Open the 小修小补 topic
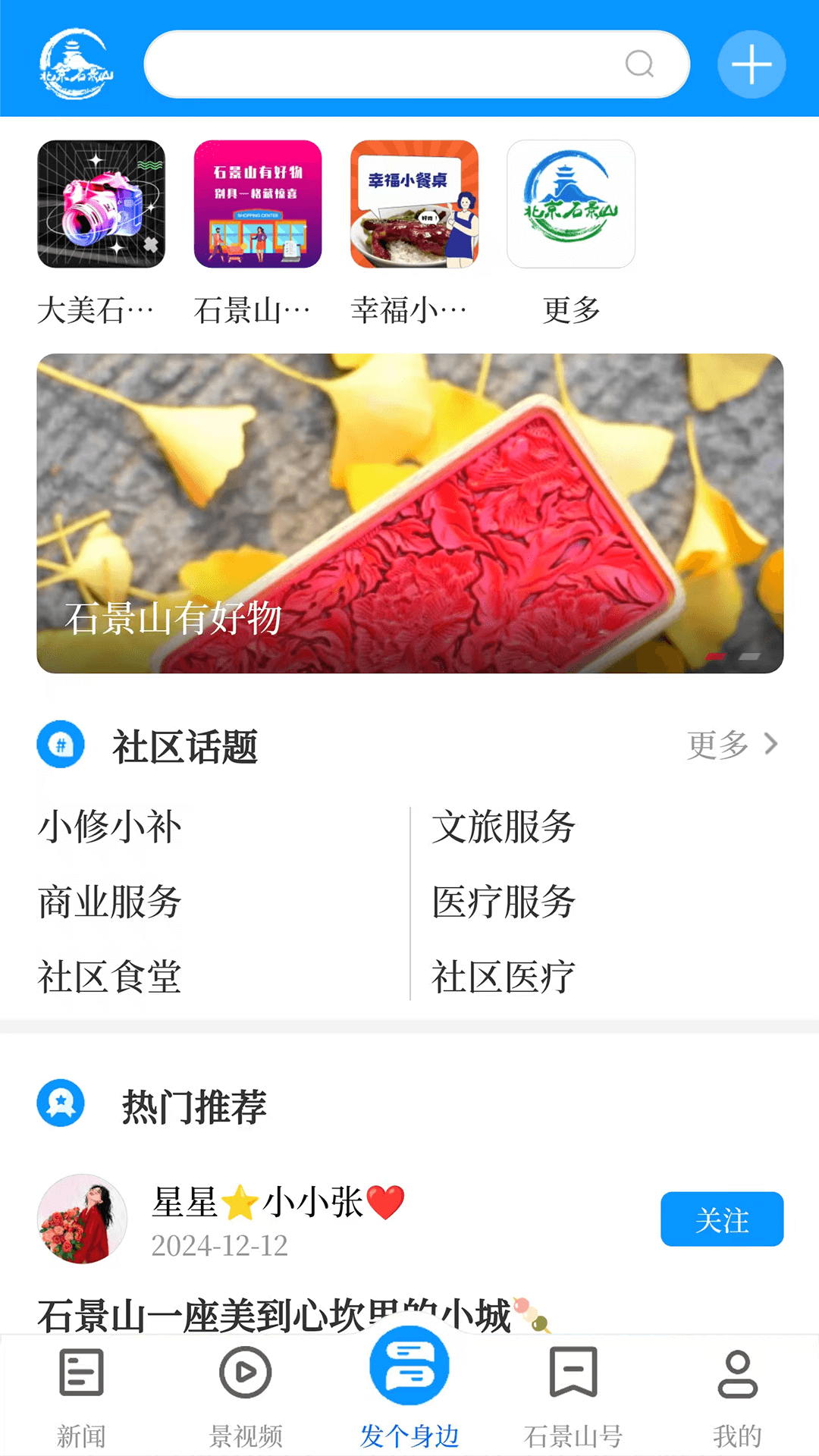Viewport: 819px width, 1456px height. (108, 829)
